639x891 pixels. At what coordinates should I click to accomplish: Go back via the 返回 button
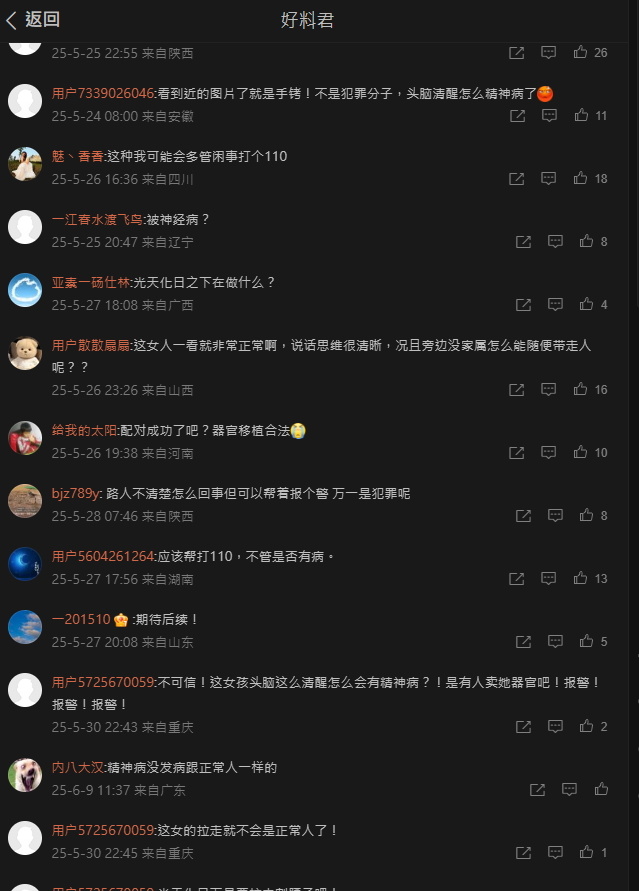tap(33, 19)
